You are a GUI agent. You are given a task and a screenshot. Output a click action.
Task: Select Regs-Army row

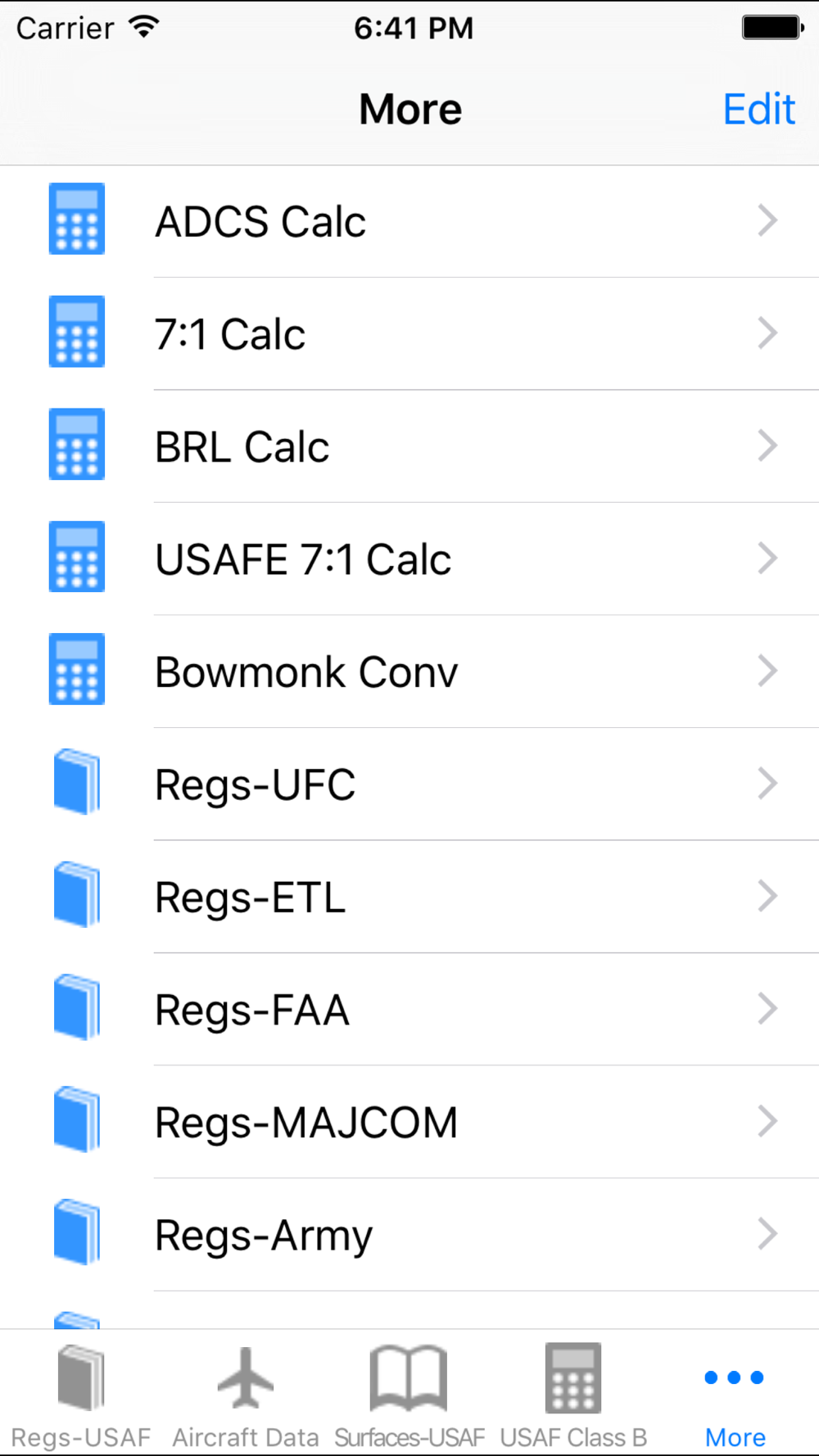(409, 1235)
